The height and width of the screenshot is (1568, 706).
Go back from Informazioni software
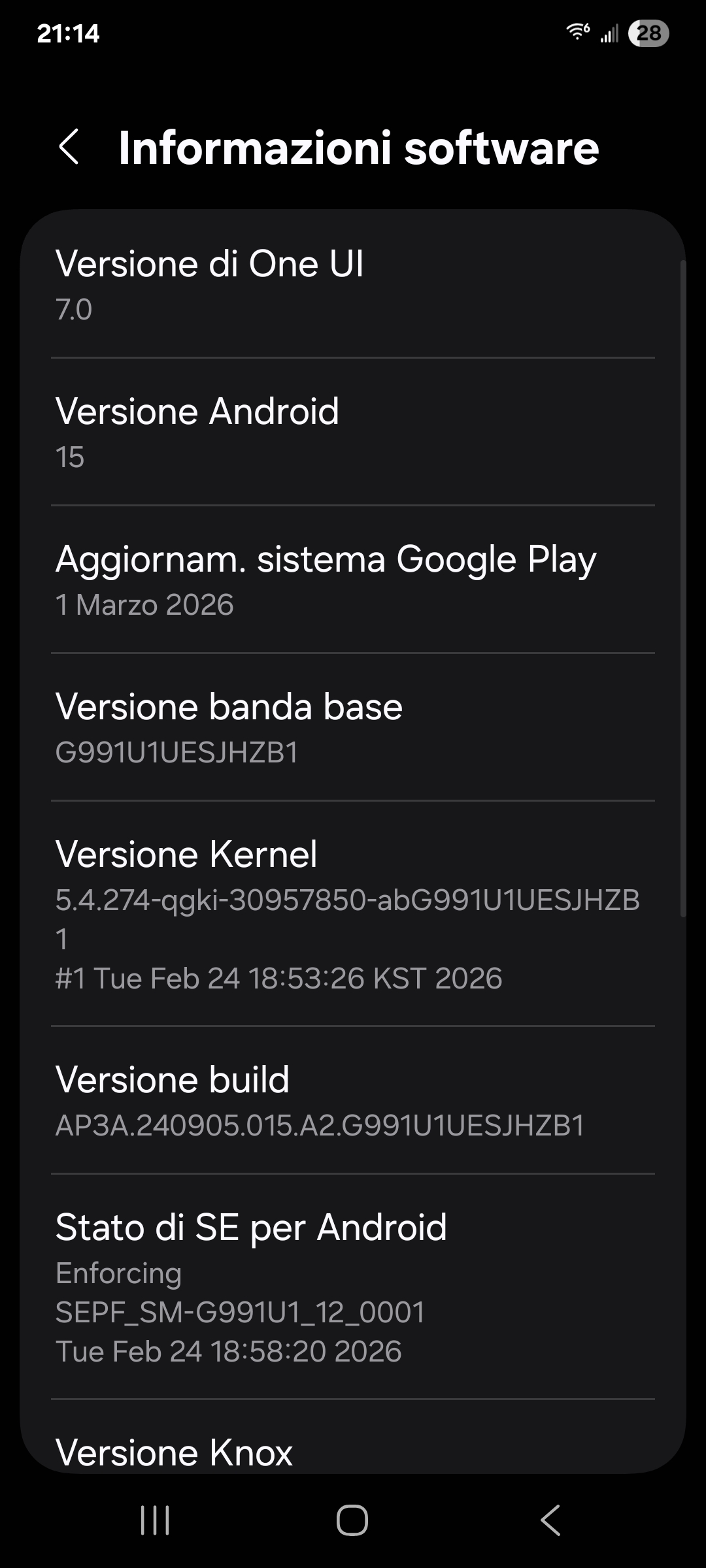coord(69,147)
